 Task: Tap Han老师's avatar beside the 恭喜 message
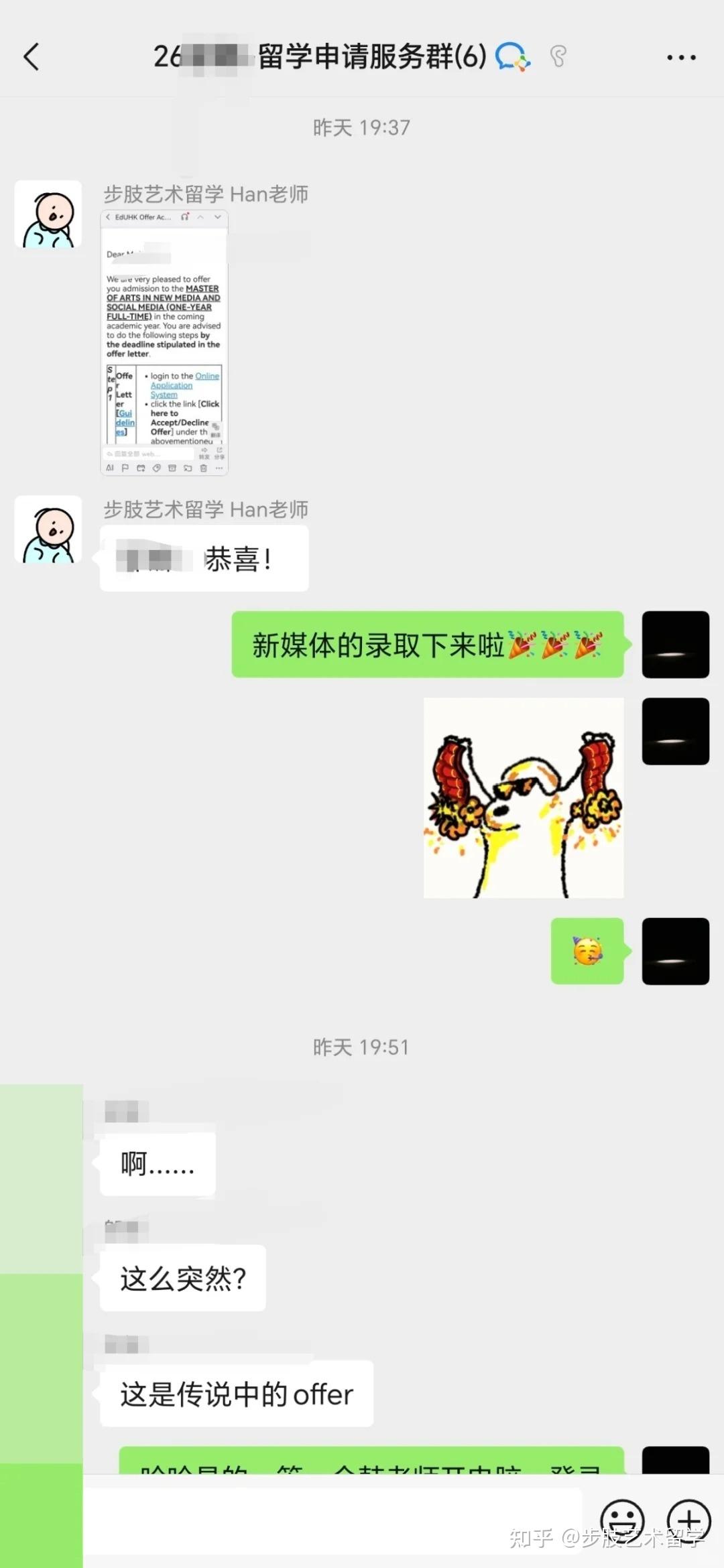pyautogui.click(x=48, y=529)
